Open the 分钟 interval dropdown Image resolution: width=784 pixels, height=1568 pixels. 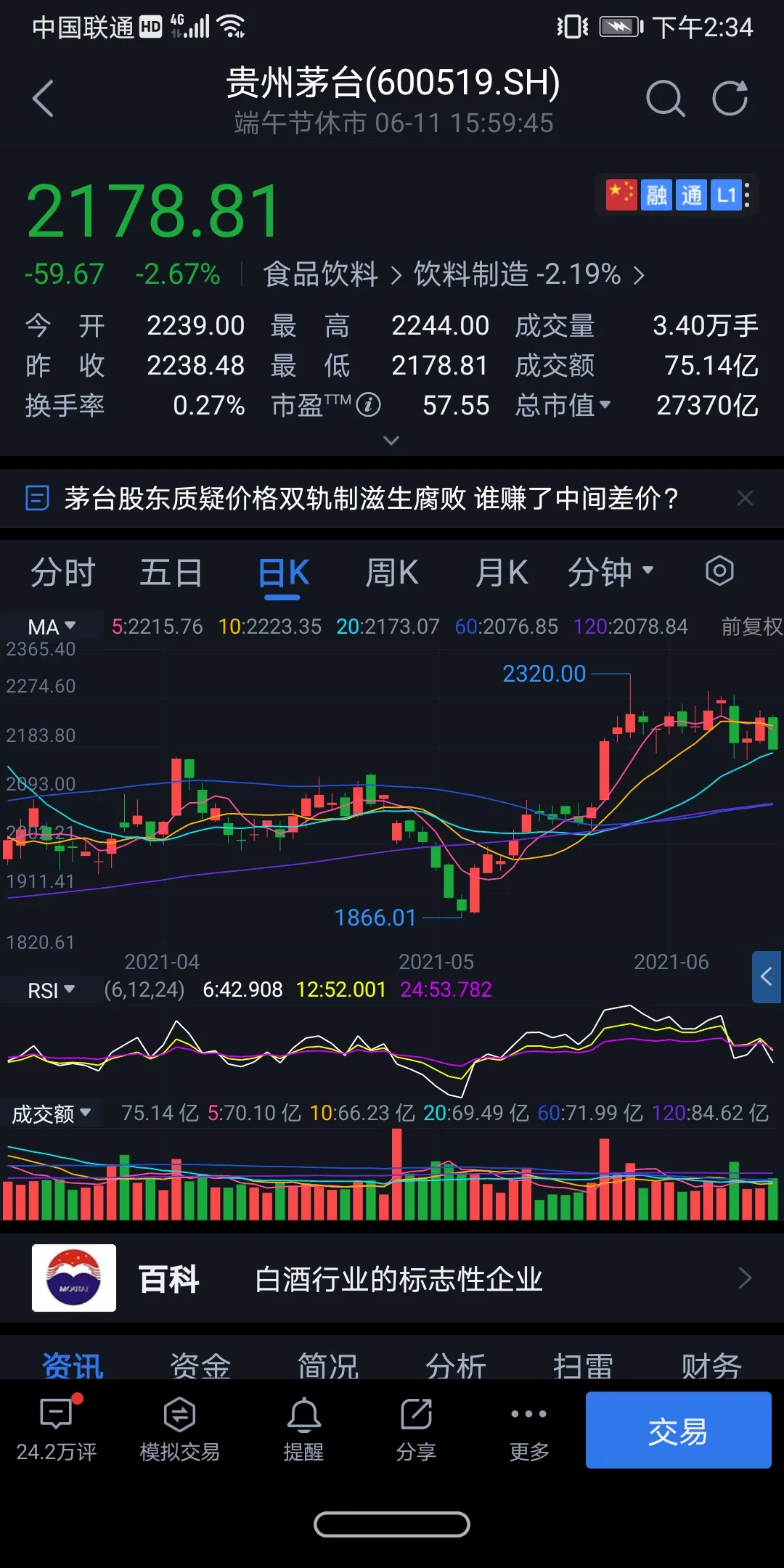(611, 573)
